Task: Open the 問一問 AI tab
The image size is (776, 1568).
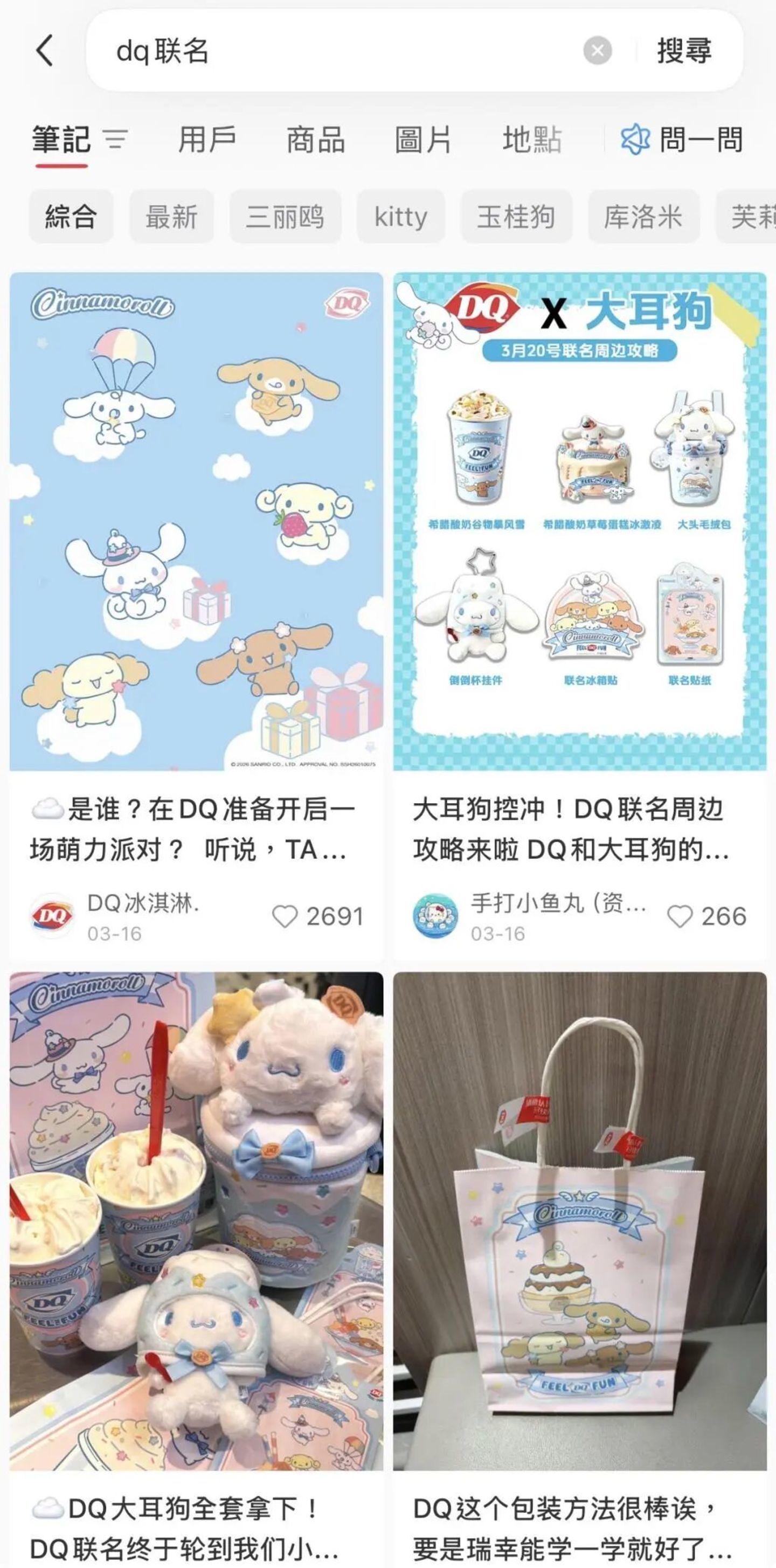Action: click(x=682, y=140)
